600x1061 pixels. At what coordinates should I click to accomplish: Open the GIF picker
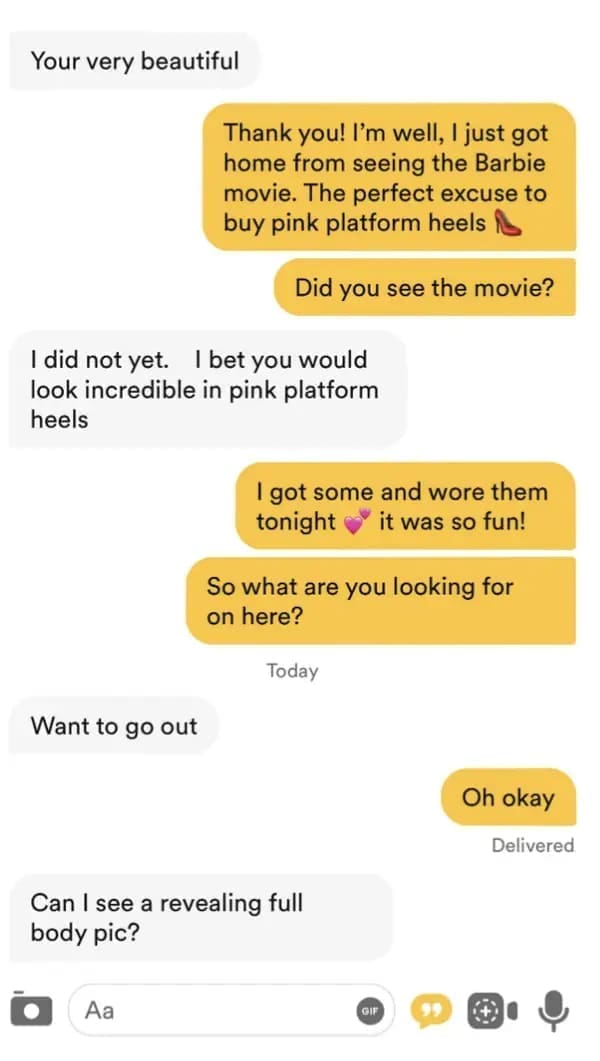[371, 1012]
